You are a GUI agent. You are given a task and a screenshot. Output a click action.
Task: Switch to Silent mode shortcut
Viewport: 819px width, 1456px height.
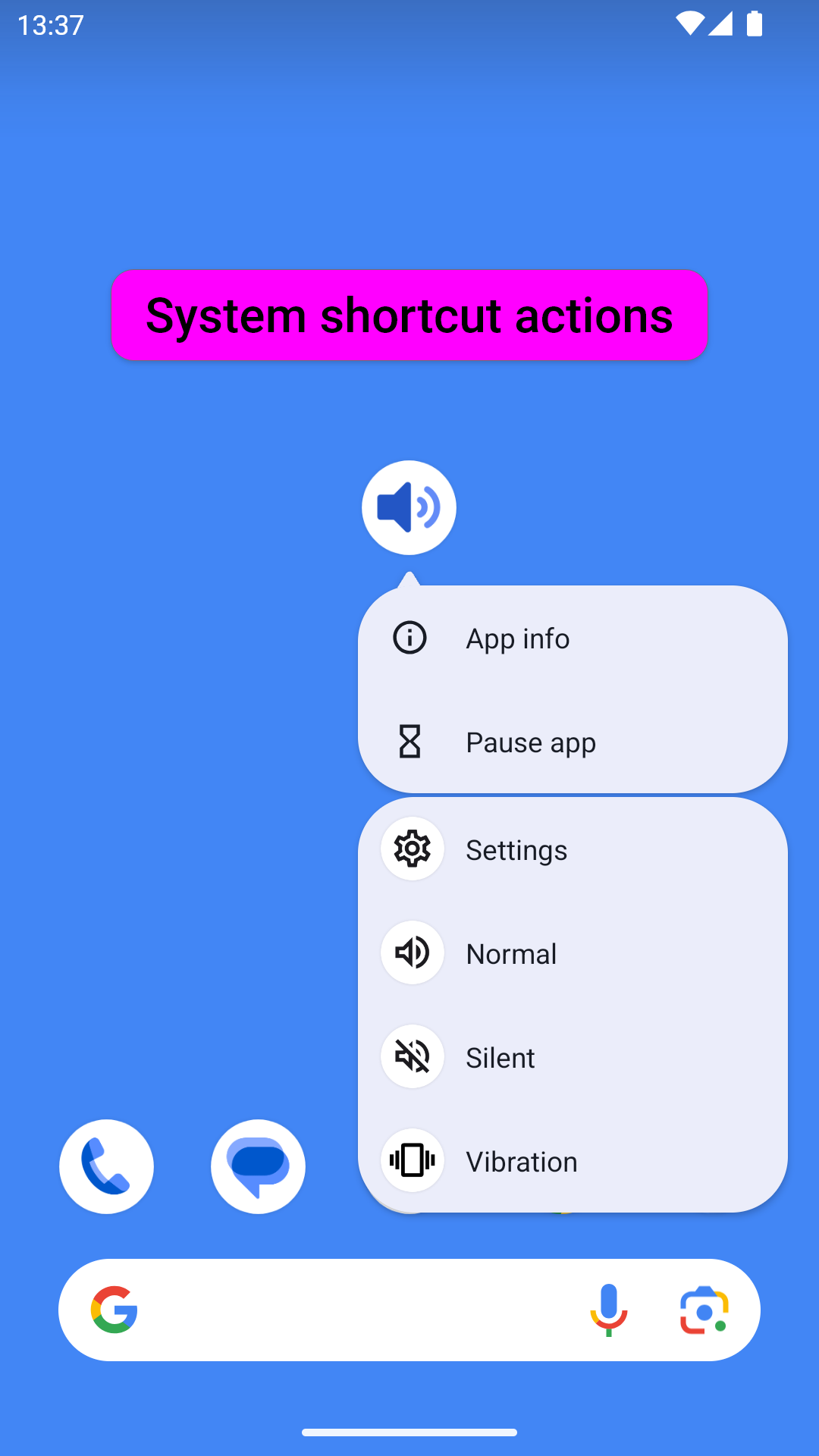pos(573,1057)
